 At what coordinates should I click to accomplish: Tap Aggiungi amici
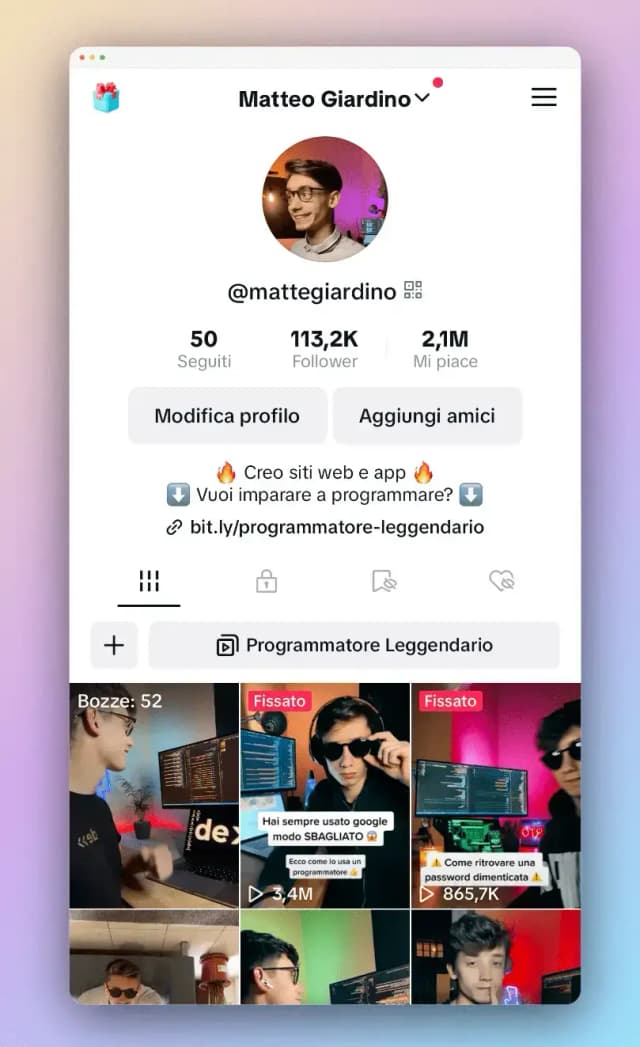click(427, 416)
